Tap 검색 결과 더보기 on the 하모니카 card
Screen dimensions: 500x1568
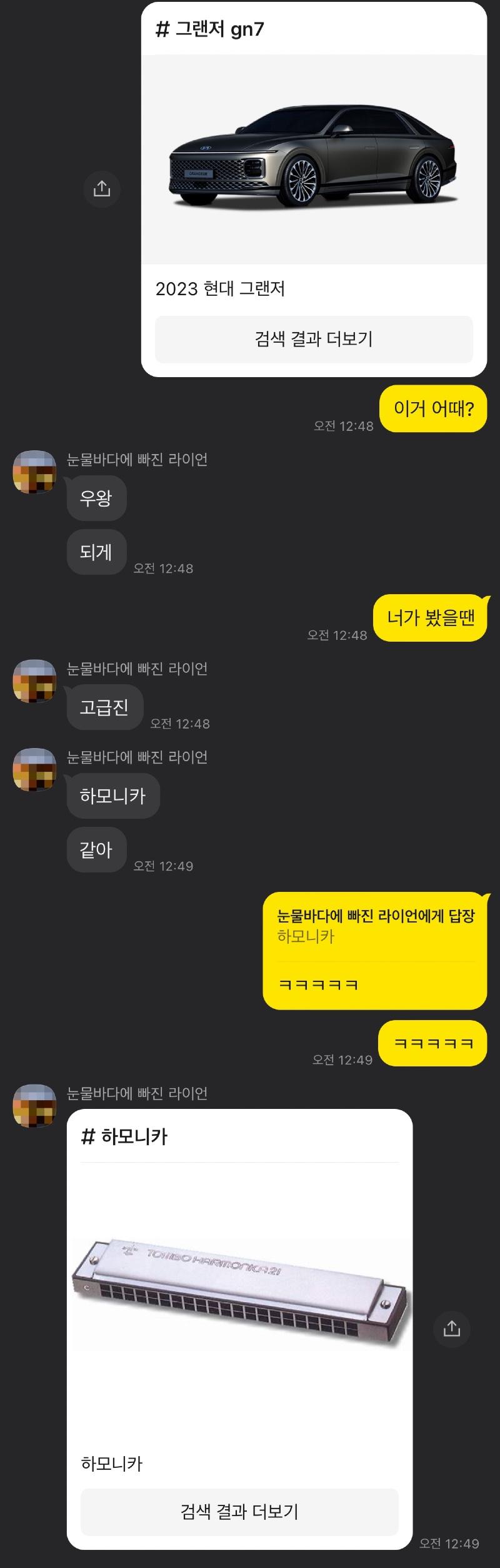[x=239, y=1512]
